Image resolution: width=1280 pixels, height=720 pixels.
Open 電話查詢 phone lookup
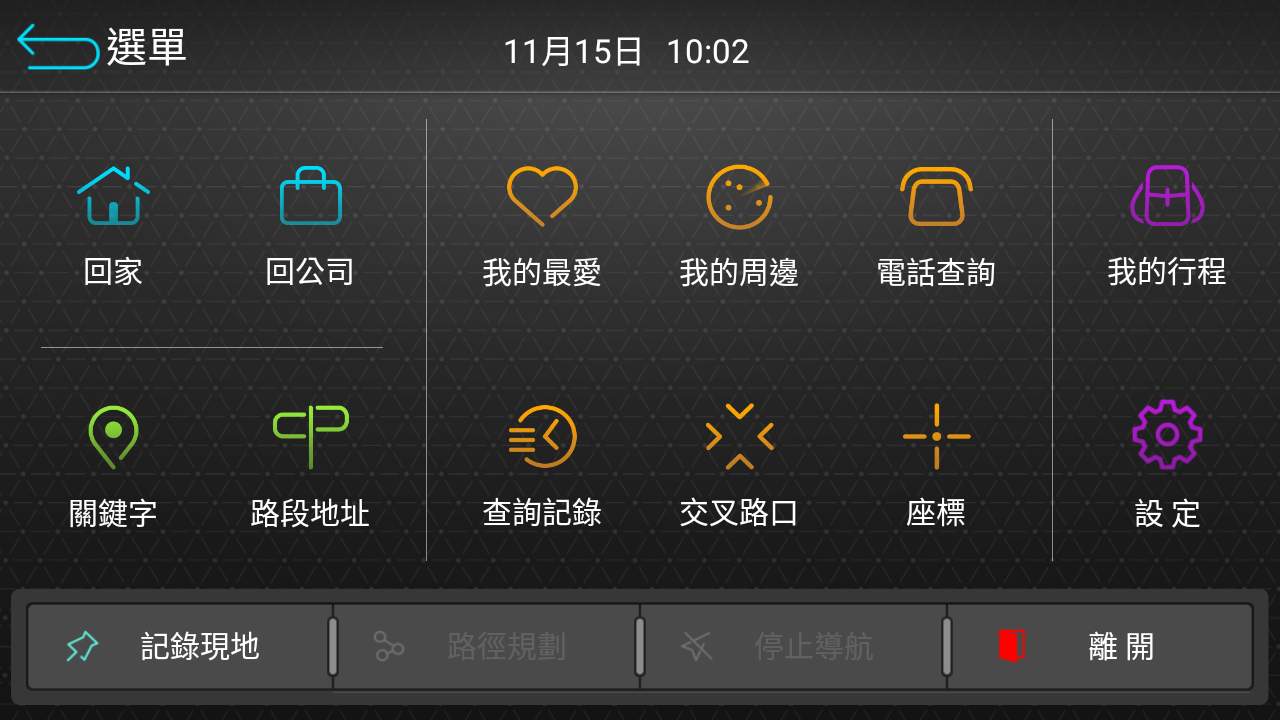(x=935, y=225)
